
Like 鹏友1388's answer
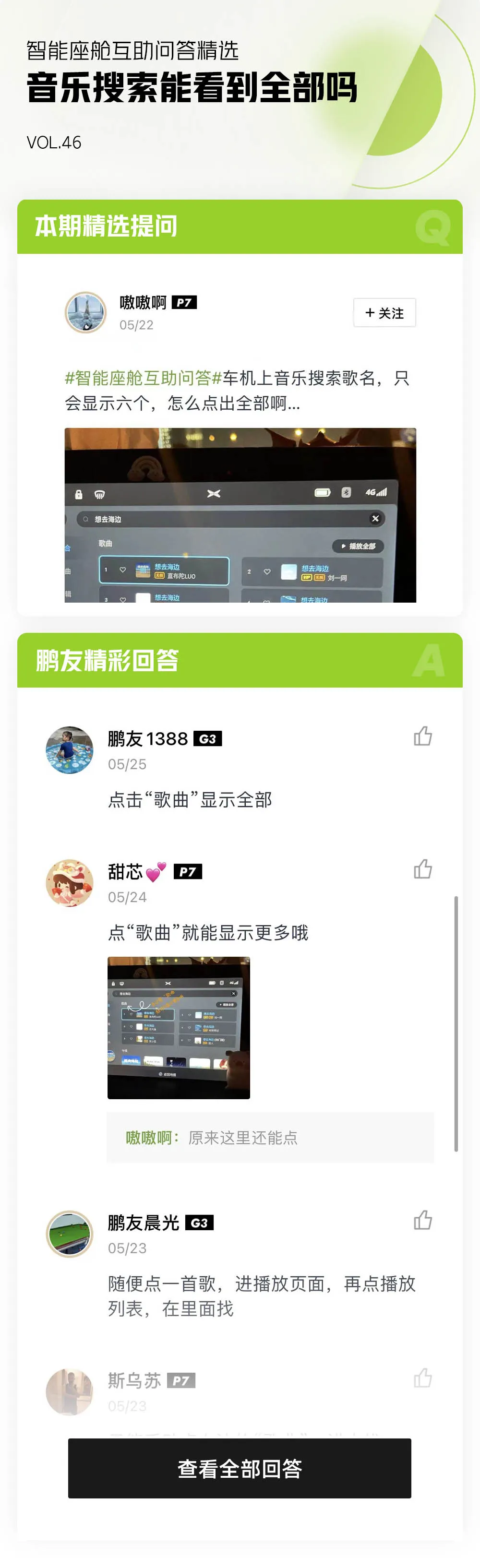[x=423, y=736]
